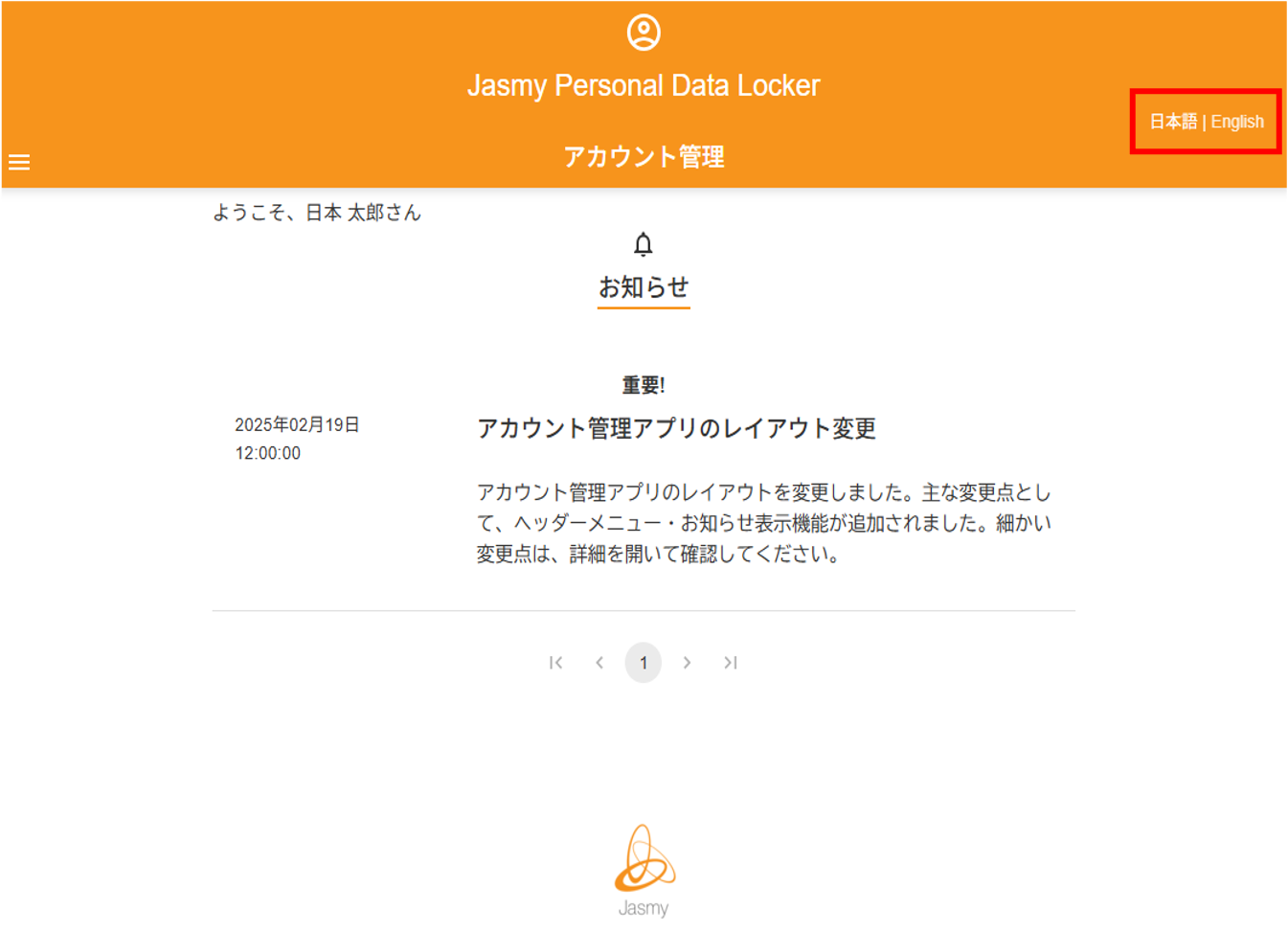This screenshot has width=1288, height=931.
Task: Go to first page of notices
Action: 555,663
